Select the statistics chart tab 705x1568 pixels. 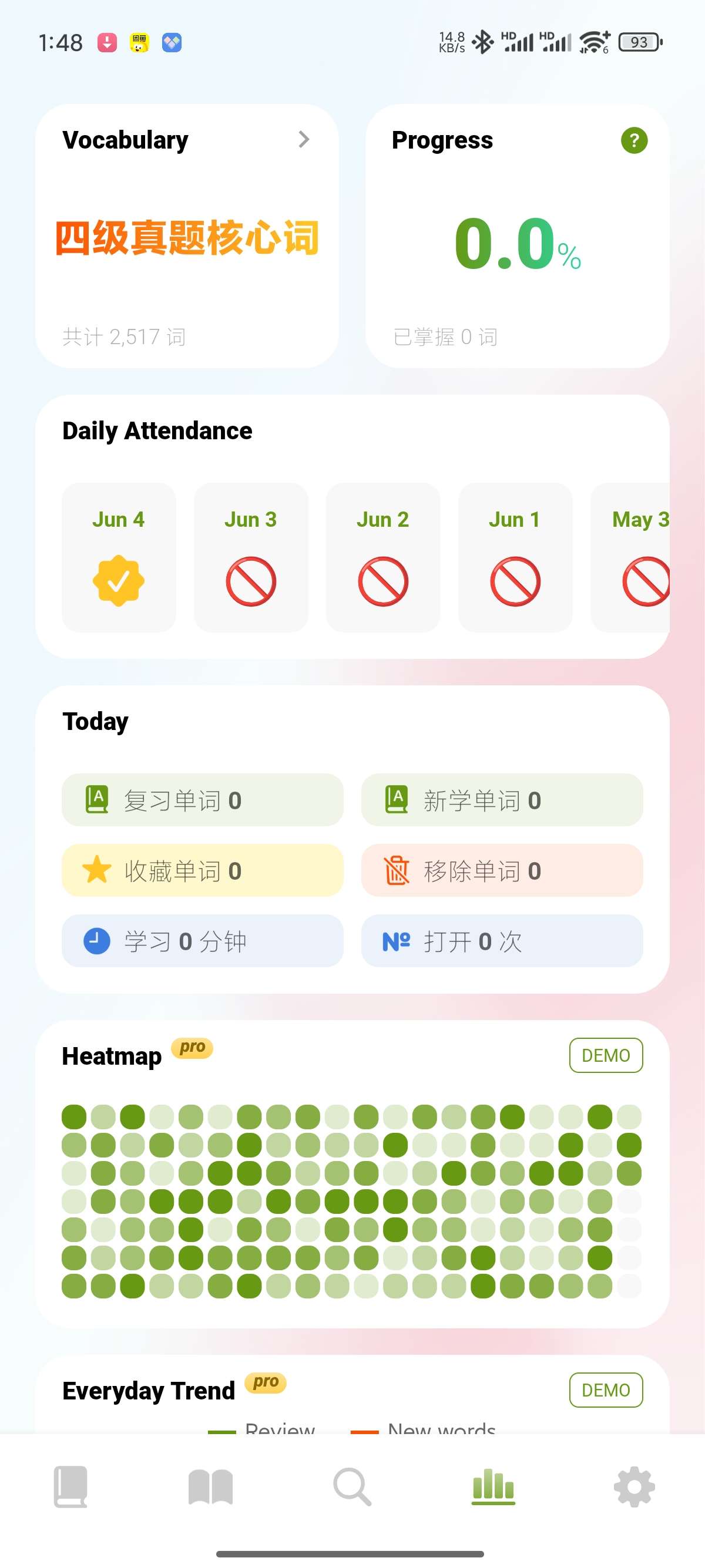[493, 1486]
